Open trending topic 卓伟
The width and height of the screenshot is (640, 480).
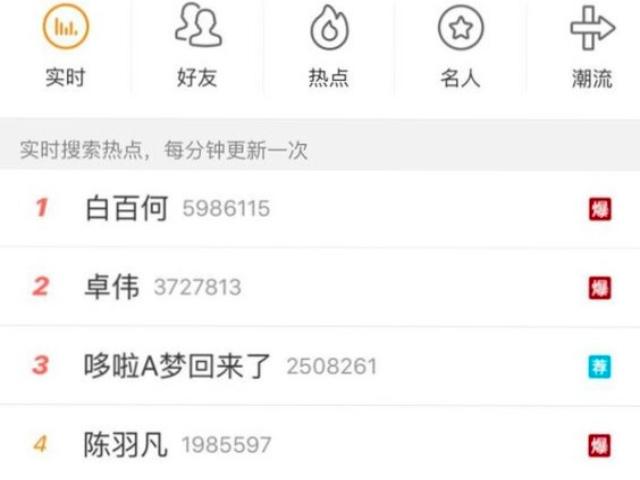click(x=112, y=287)
